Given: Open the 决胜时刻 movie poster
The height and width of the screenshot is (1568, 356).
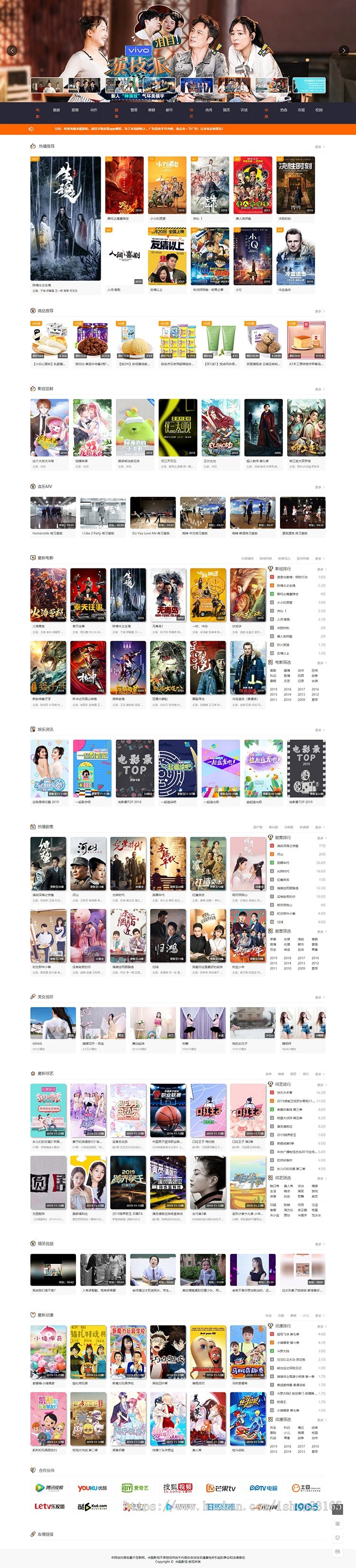Looking at the screenshot, I should (296, 185).
